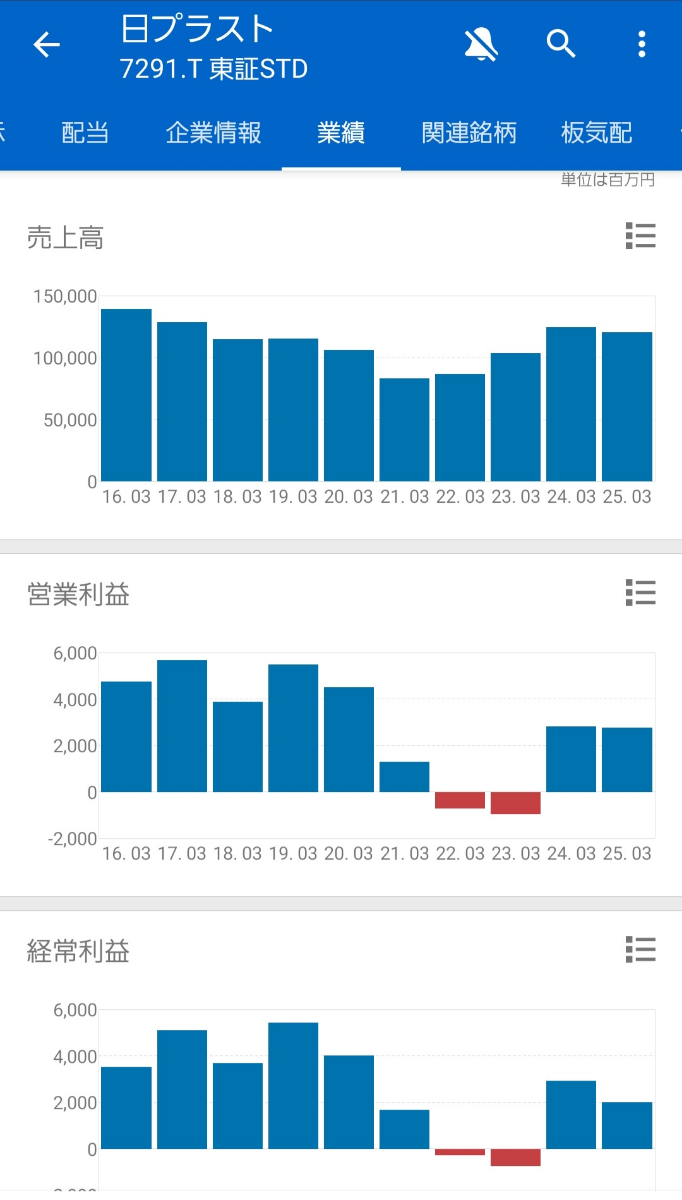This screenshot has height=1200, width=682.
Task: Switch to the 板気配 tab
Action: [597, 133]
